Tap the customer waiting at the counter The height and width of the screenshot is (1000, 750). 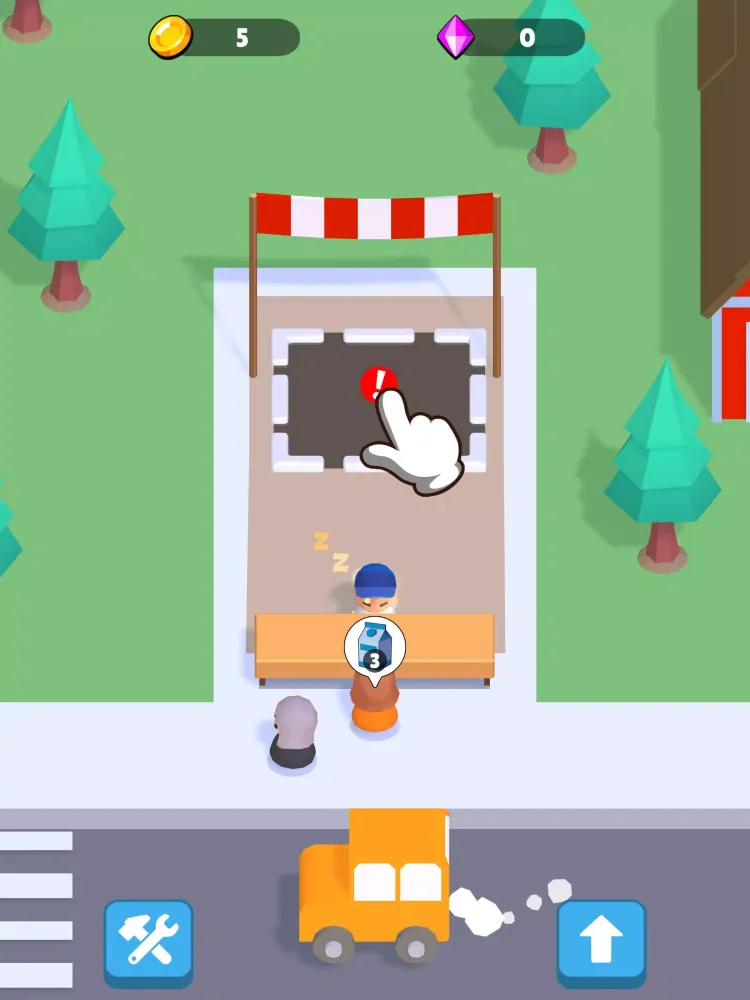375,700
